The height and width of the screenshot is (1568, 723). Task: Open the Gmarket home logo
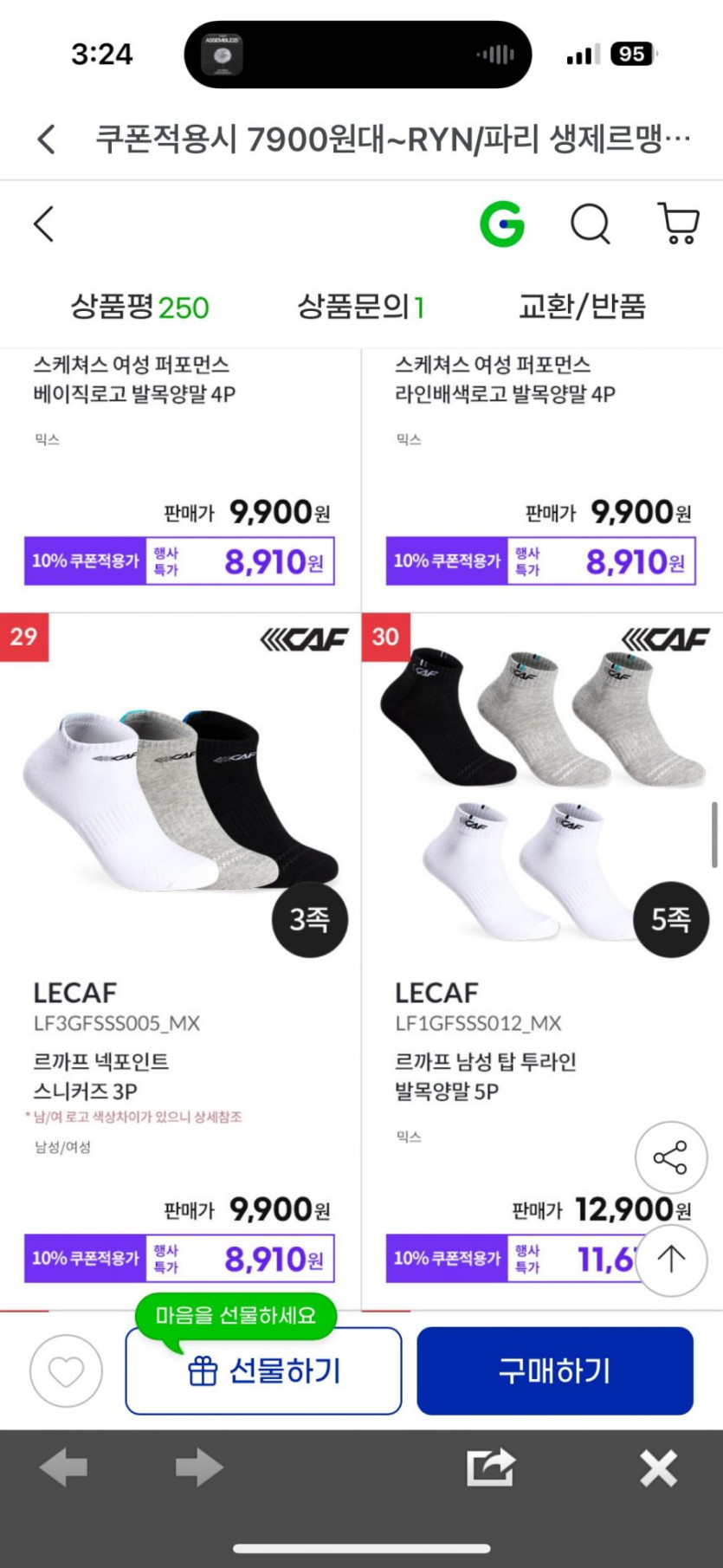click(x=502, y=224)
